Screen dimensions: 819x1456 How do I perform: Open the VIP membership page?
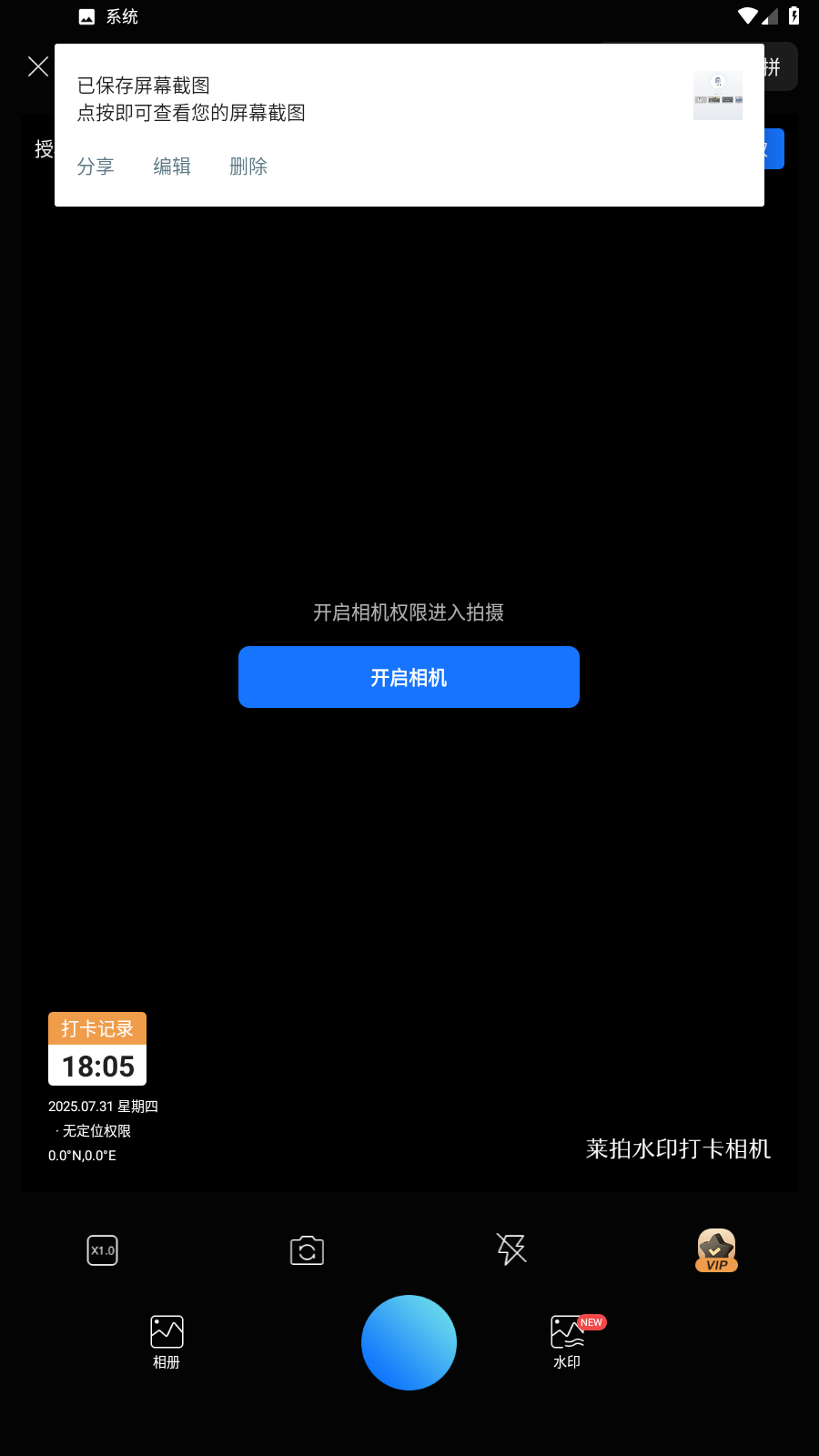pos(715,1250)
